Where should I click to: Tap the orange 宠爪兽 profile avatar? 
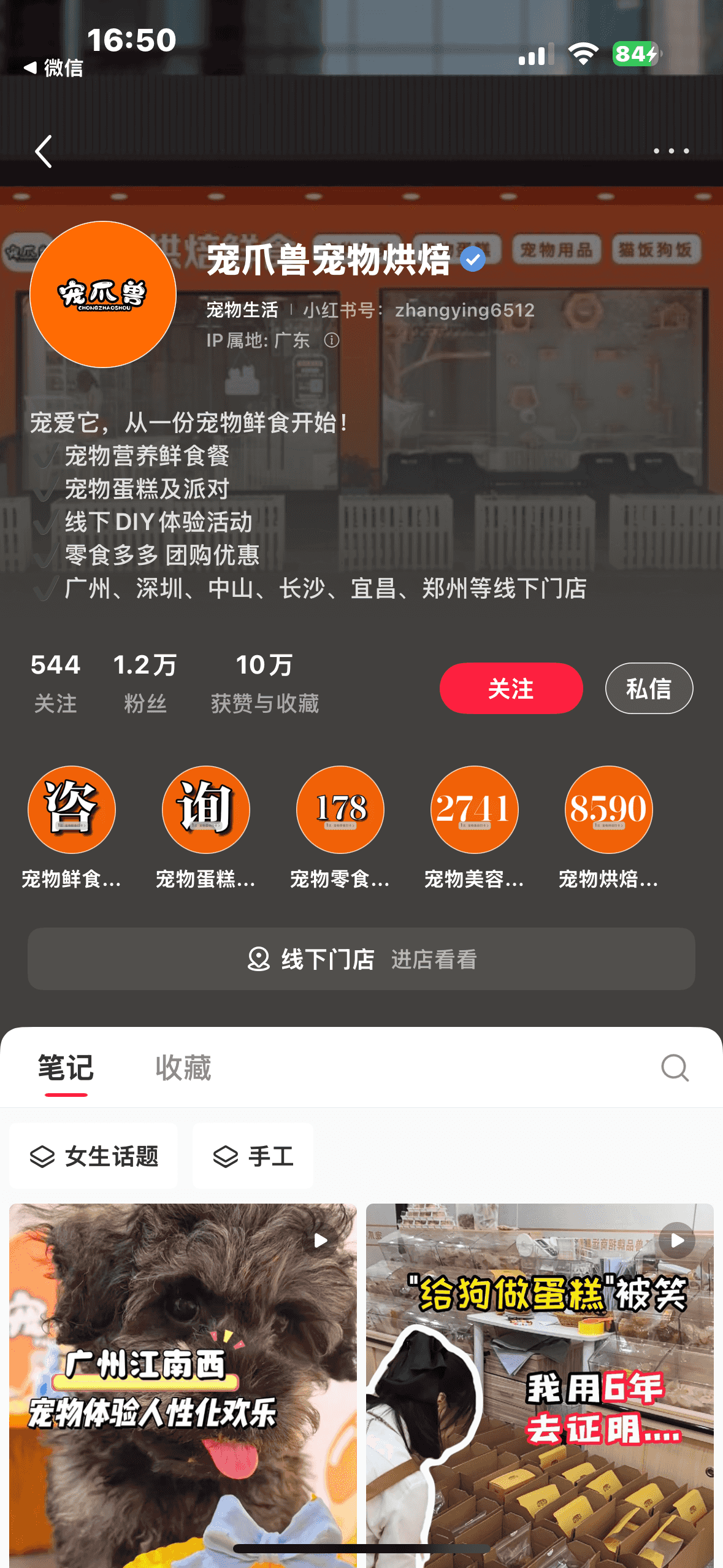pos(103,294)
